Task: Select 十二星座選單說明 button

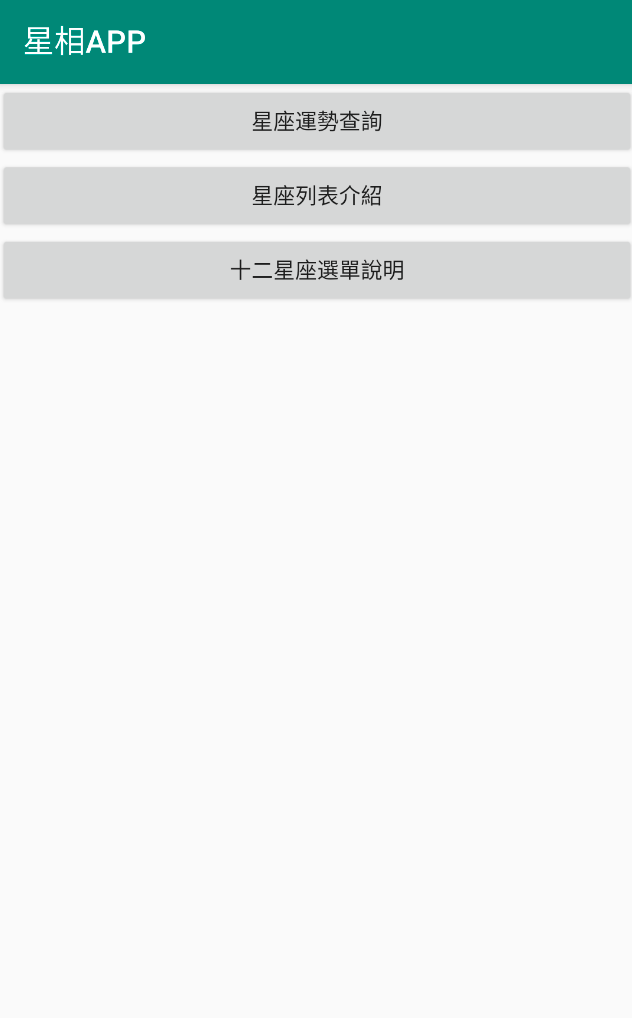Action: (316, 270)
